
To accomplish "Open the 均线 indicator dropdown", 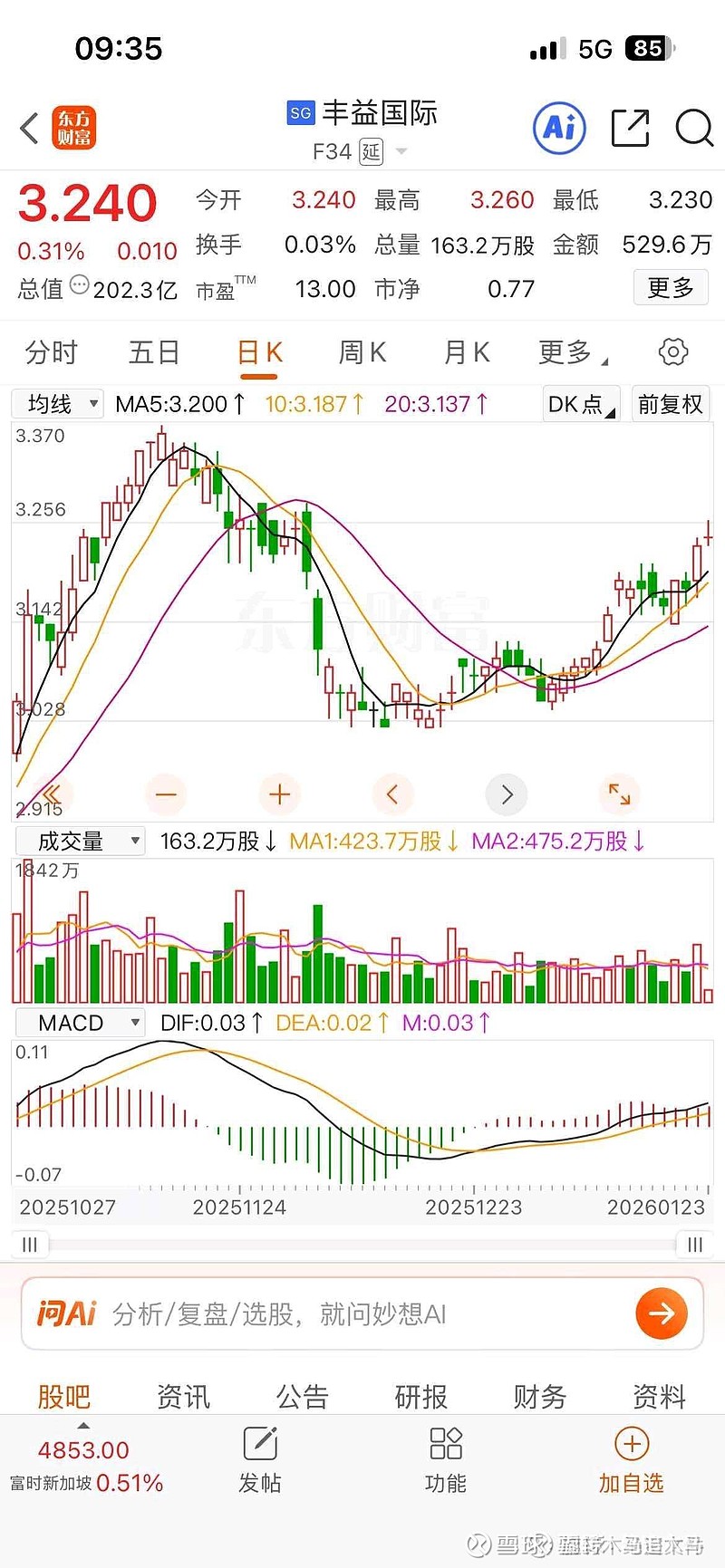I will 58,404.
